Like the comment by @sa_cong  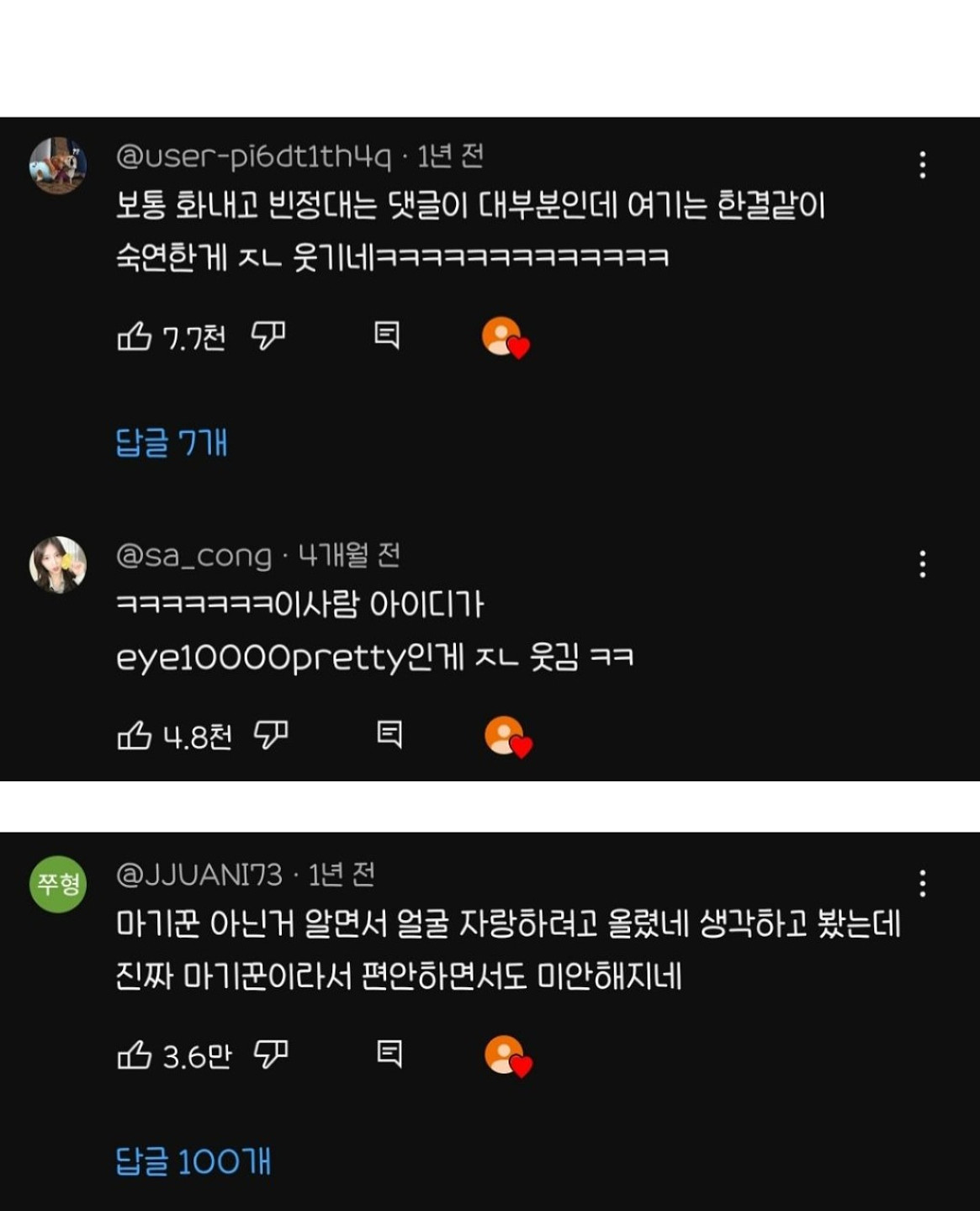tap(135, 736)
